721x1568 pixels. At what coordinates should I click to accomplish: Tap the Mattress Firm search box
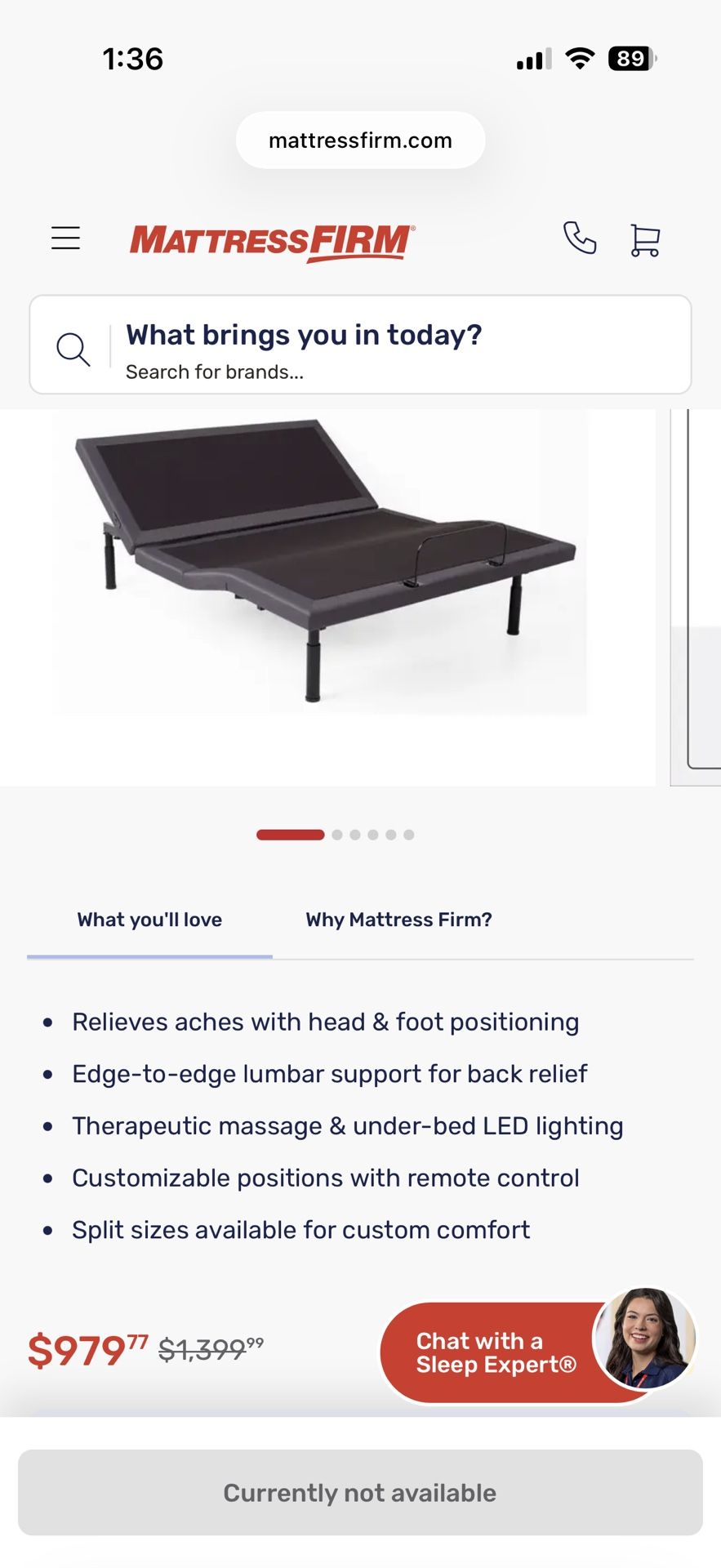point(360,345)
